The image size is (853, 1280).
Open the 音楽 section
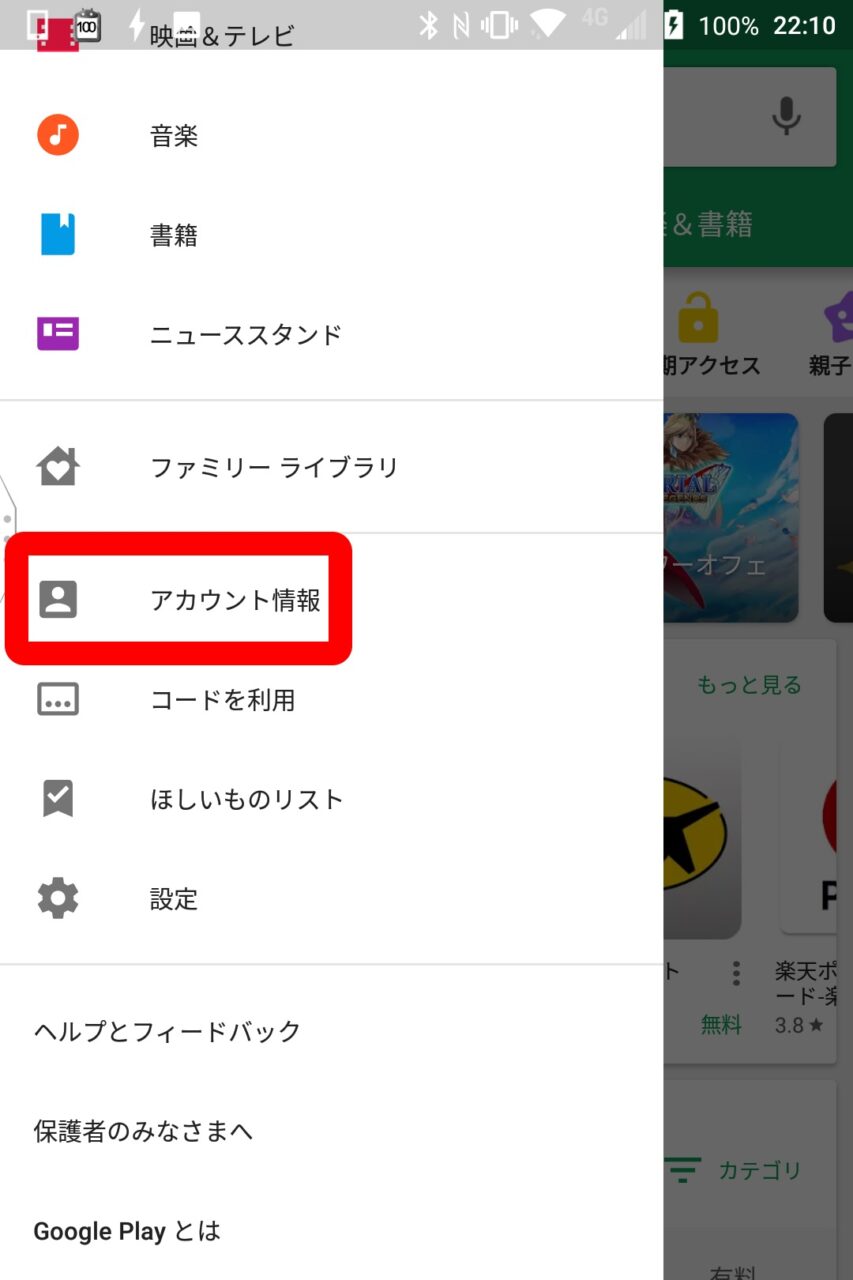[174, 136]
